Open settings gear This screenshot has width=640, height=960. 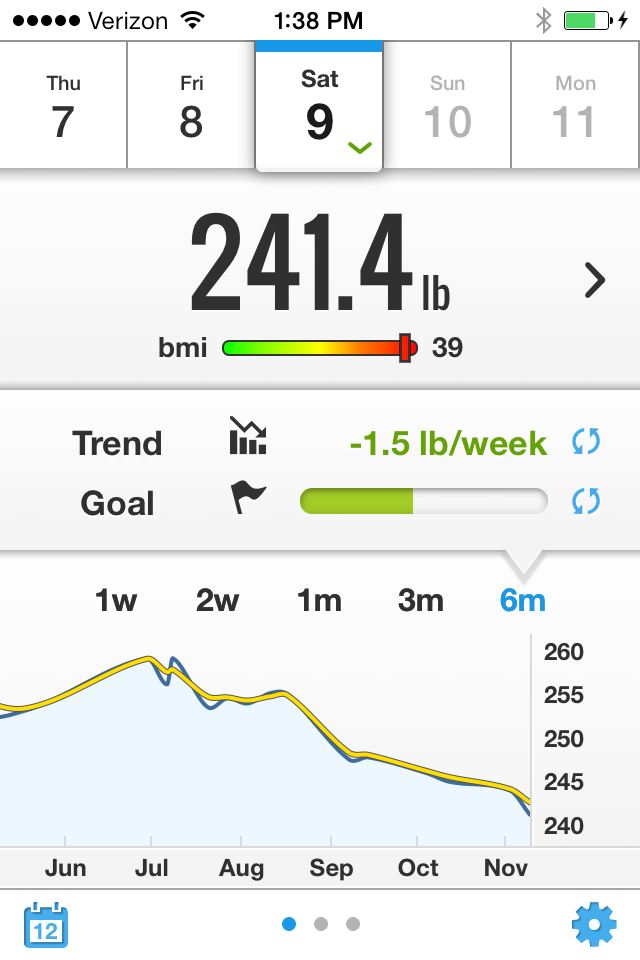(594, 925)
